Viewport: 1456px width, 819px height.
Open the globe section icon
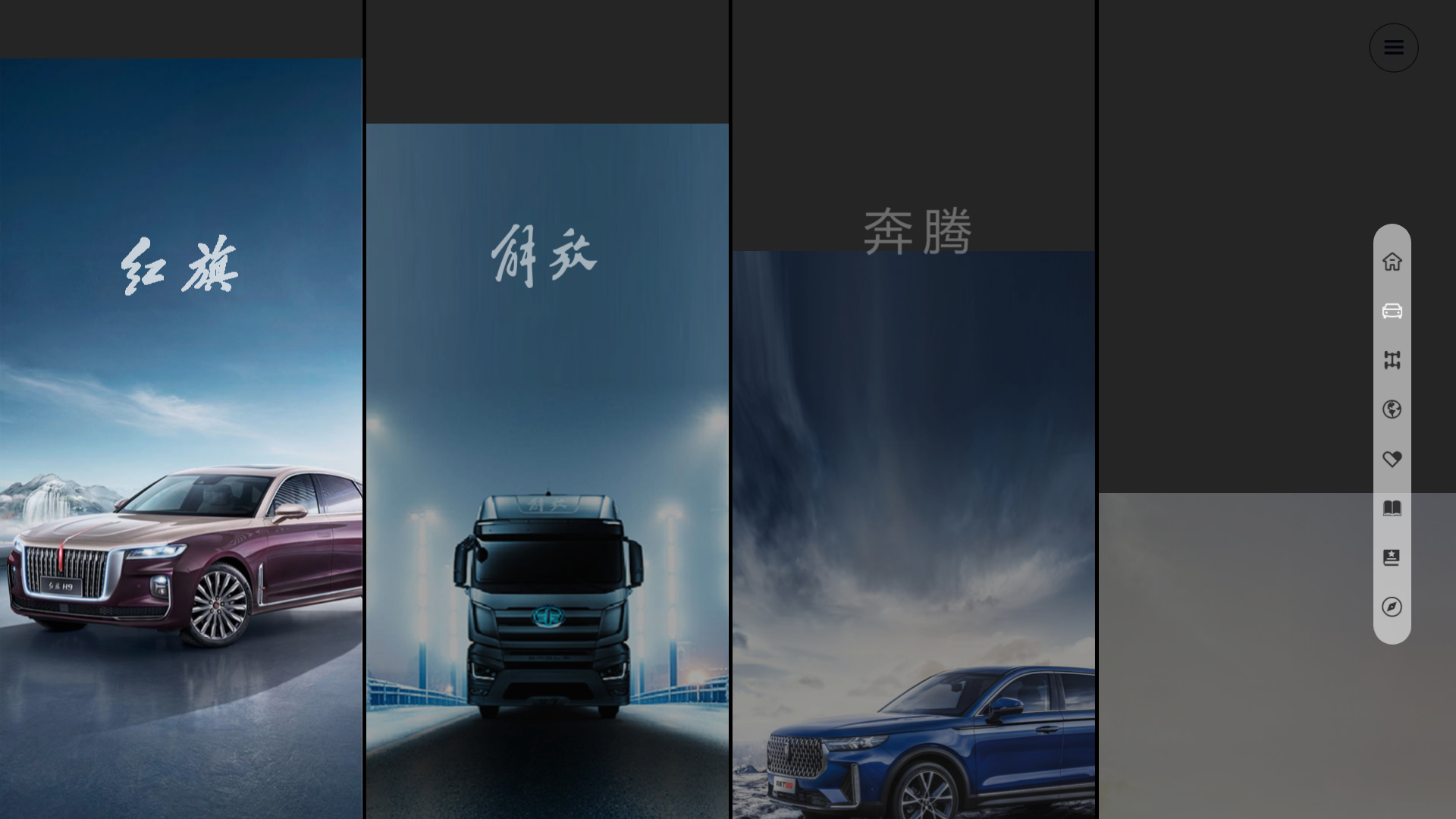tap(1392, 409)
